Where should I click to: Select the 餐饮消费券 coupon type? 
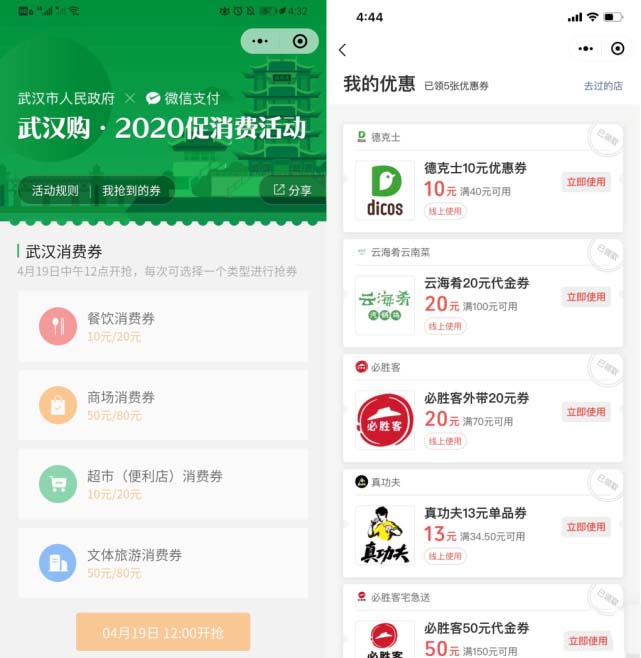tap(163, 326)
